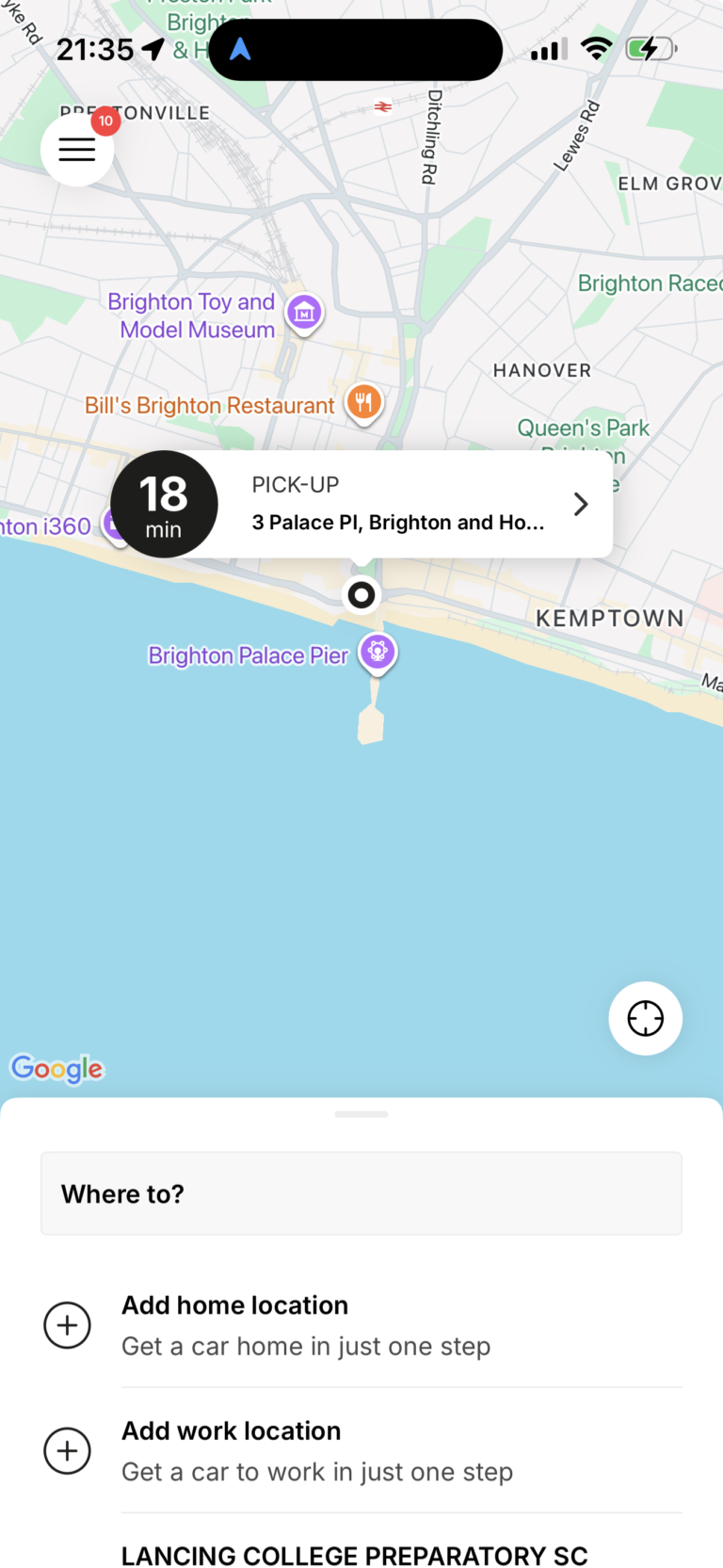The height and width of the screenshot is (1568, 723).
Task: Open the hamburger side menu
Action: pyautogui.click(x=77, y=149)
